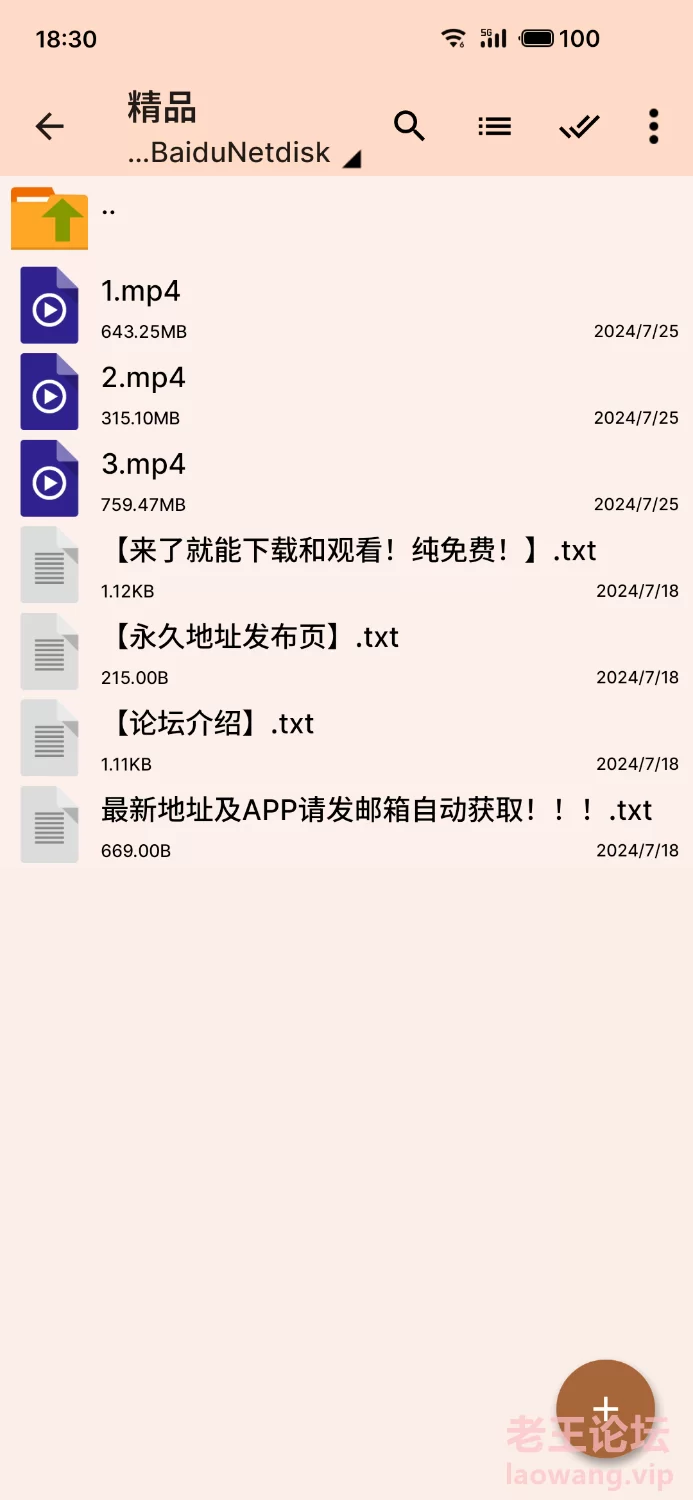The height and width of the screenshot is (1500, 693).
Task: Select all files with double-check icon
Action: point(579,126)
